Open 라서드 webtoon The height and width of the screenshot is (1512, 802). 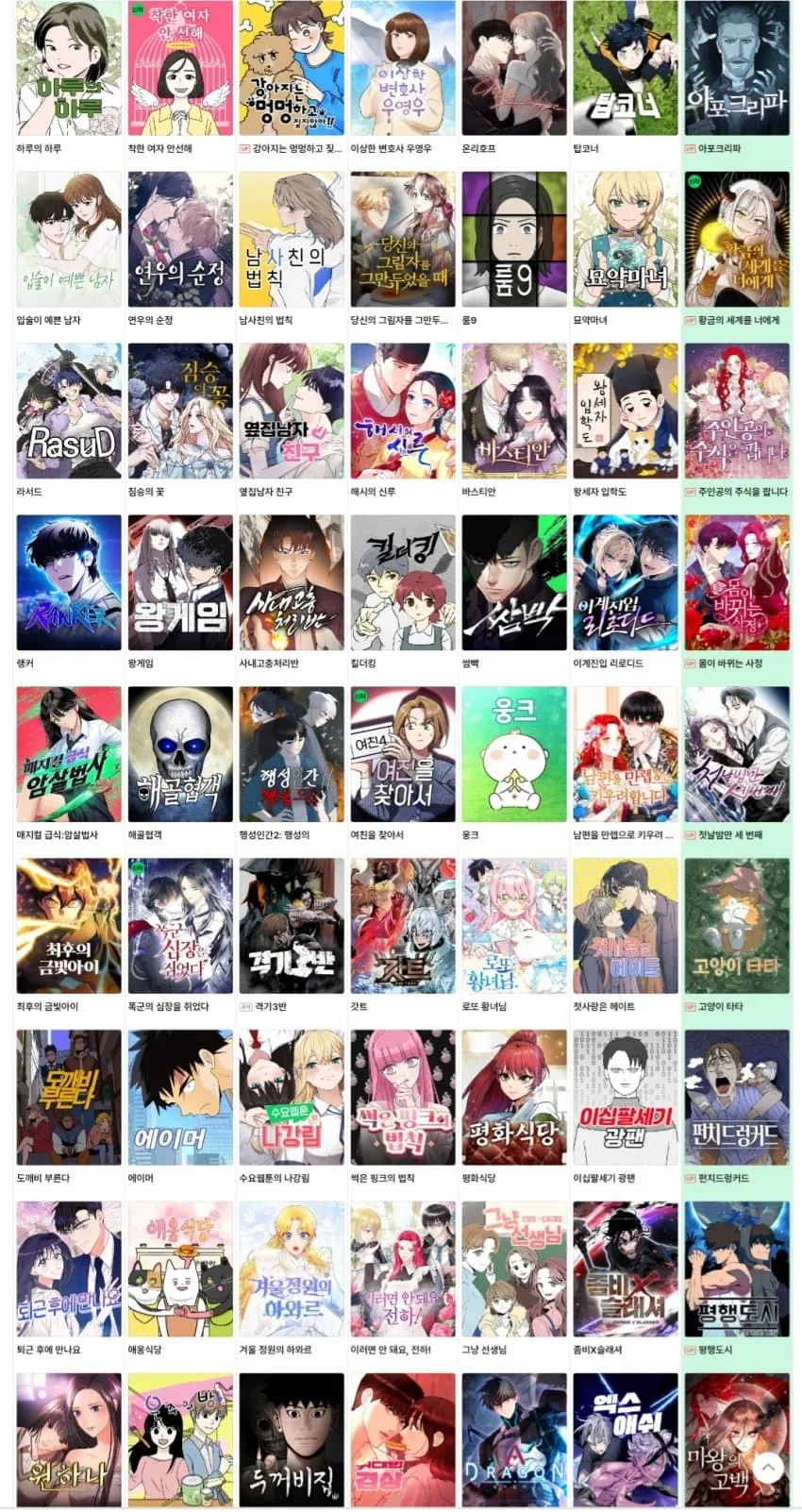click(x=69, y=412)
